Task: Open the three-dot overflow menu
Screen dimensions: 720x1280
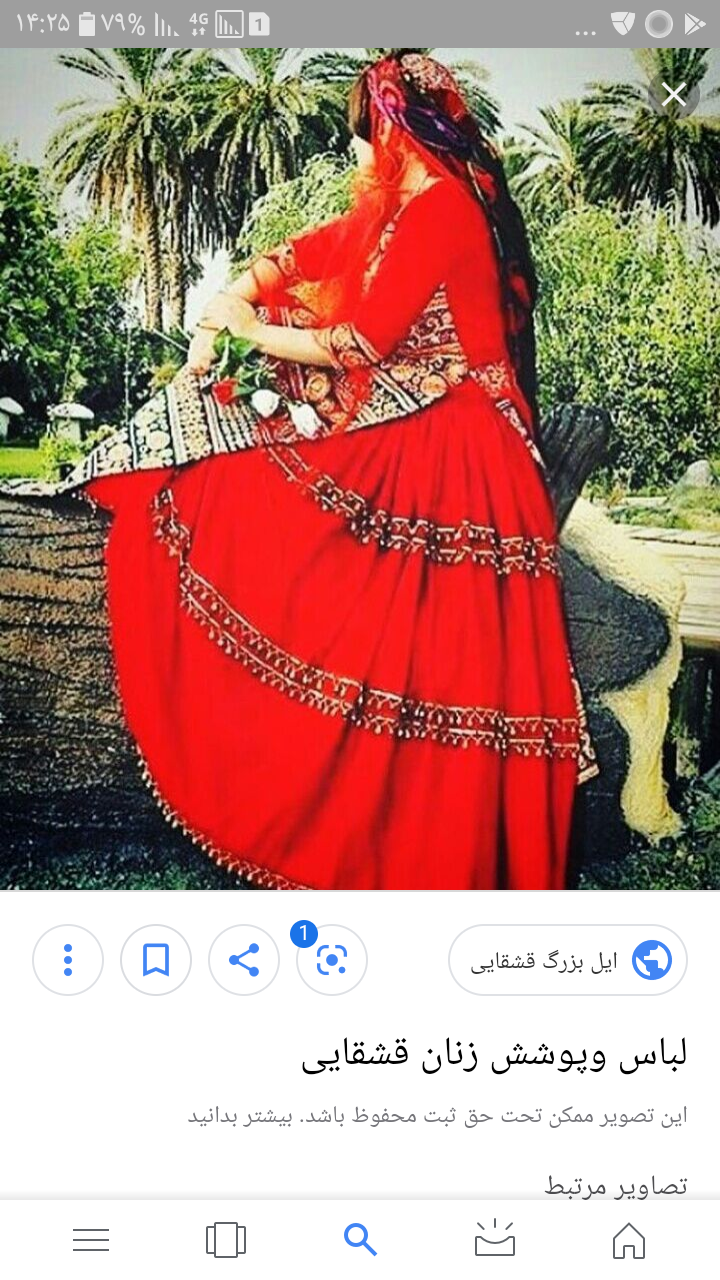Action: tap(68, 960)
